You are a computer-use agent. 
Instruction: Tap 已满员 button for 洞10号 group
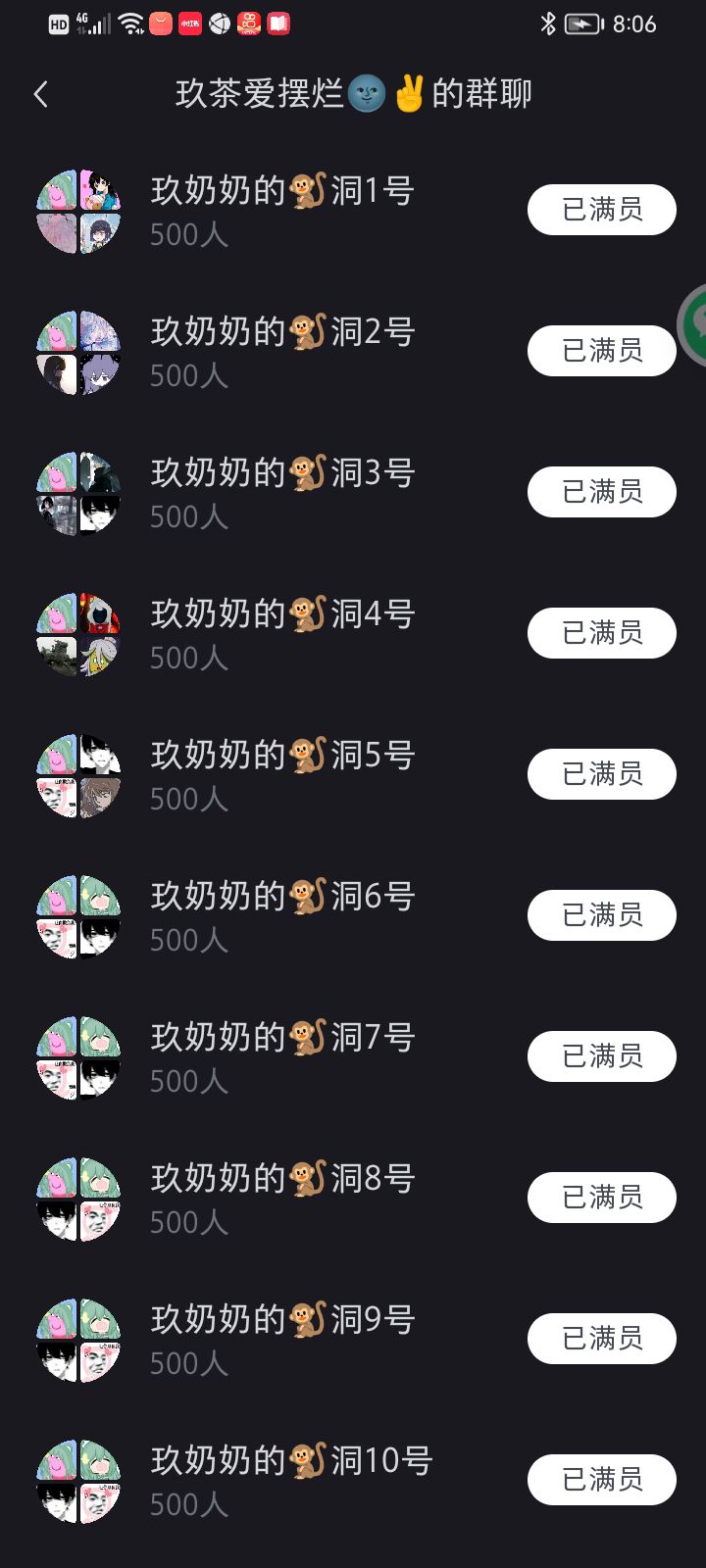[x=601, y=1480]
